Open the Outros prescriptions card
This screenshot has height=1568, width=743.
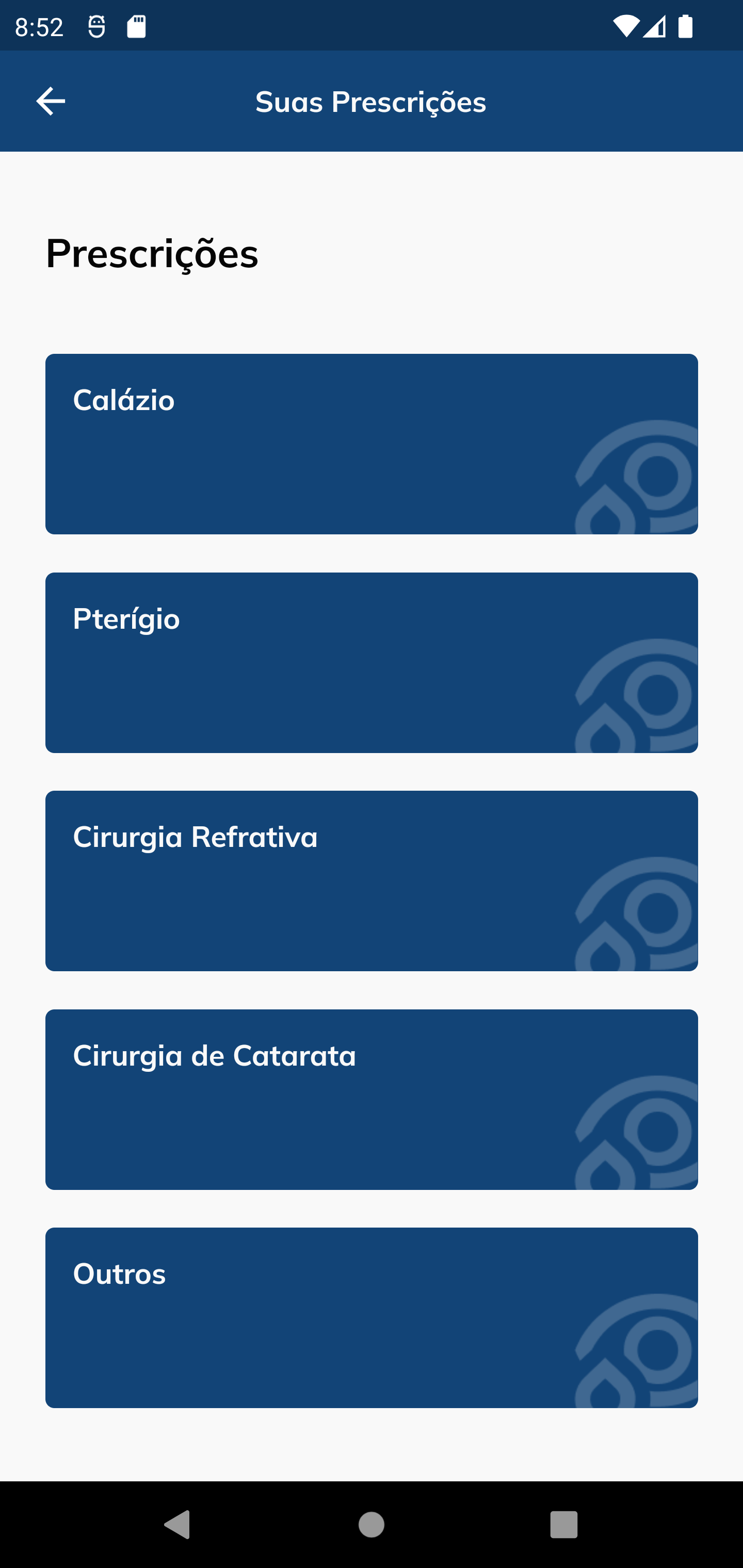click(x=372, y=1318)
